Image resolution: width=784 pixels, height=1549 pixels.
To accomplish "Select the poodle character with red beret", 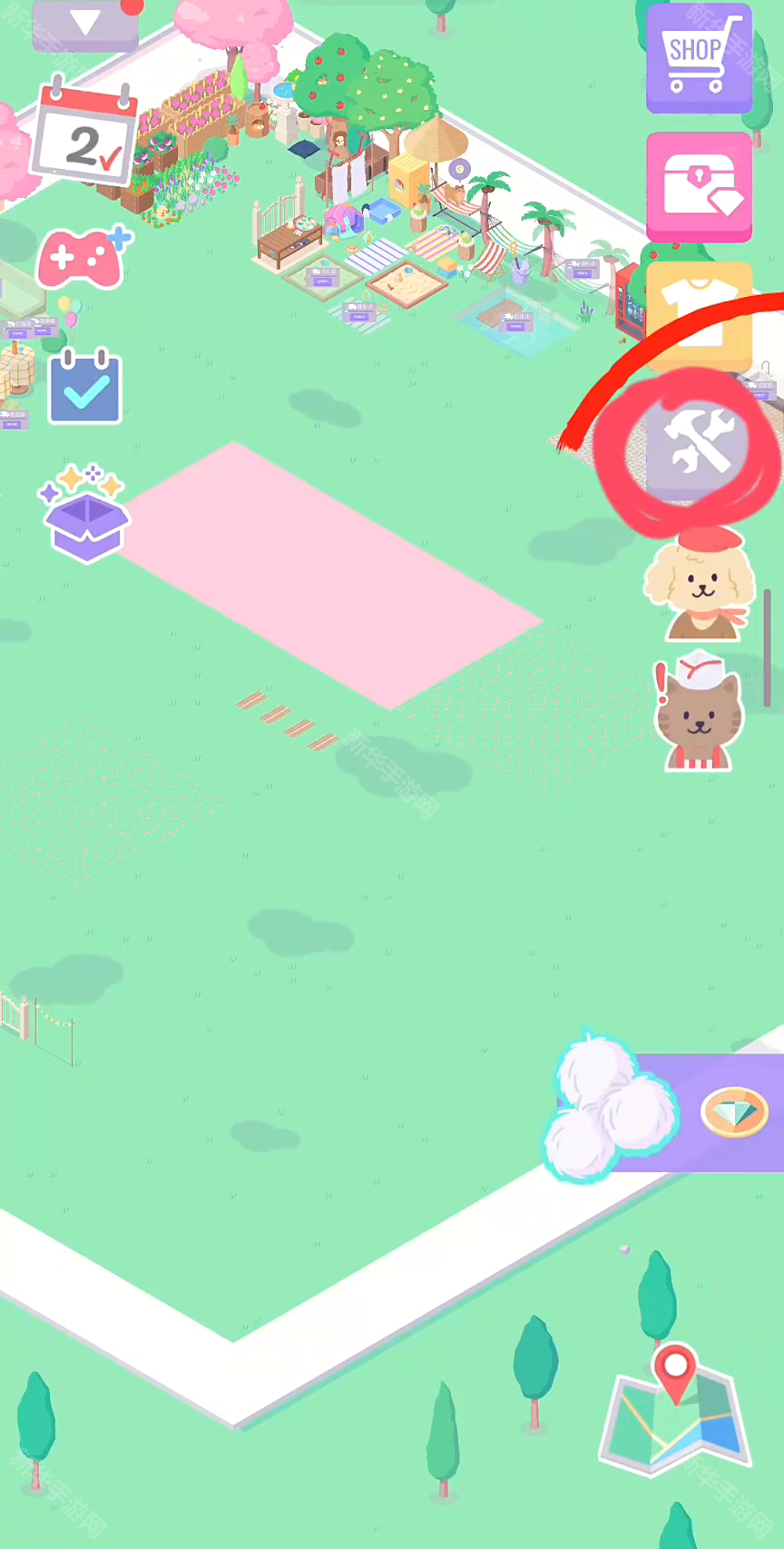I will coord(697,586).
